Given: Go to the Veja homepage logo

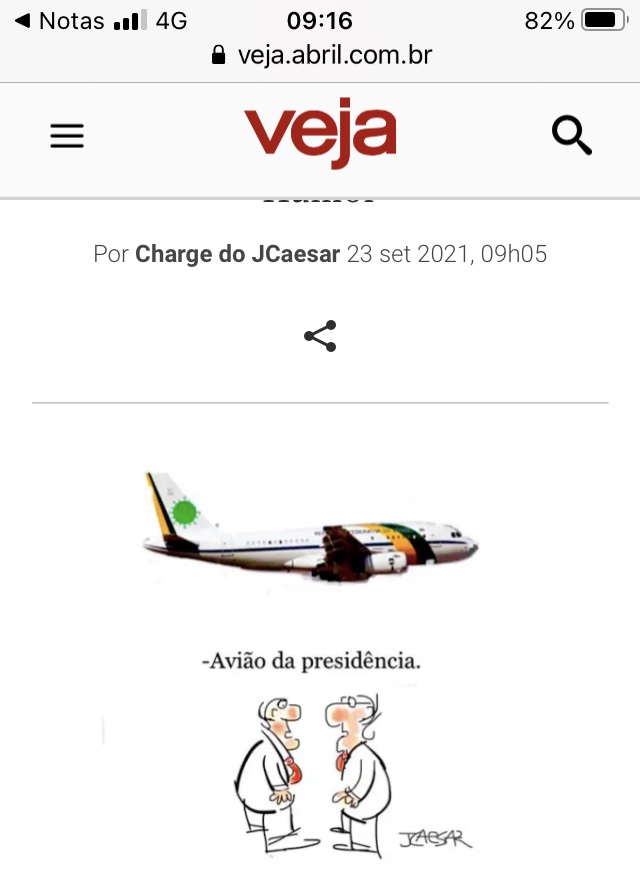Looking at the screenshot, I should pos(320,135).
